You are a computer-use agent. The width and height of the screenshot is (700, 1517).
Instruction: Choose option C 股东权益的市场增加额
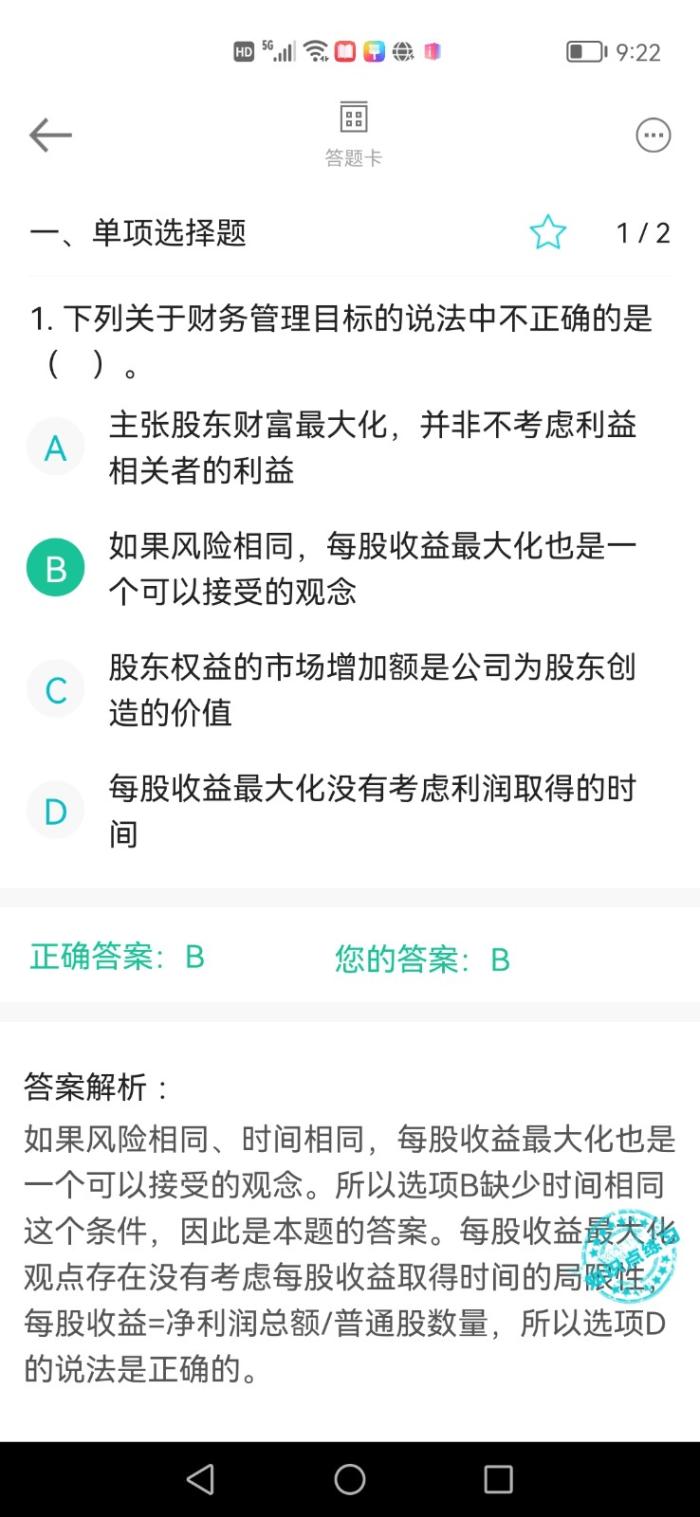(55, 690)
